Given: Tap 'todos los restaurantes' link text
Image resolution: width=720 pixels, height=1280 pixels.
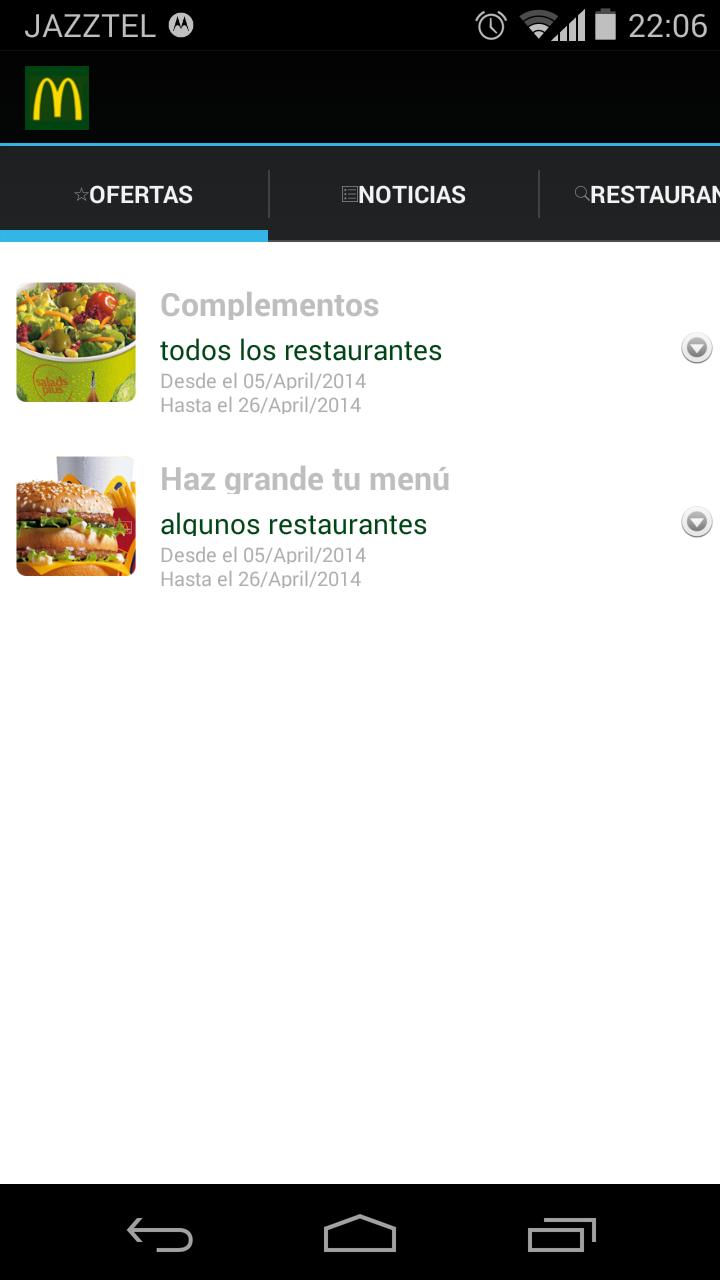Looking at the screenshot, I should (x=300, y=350).
